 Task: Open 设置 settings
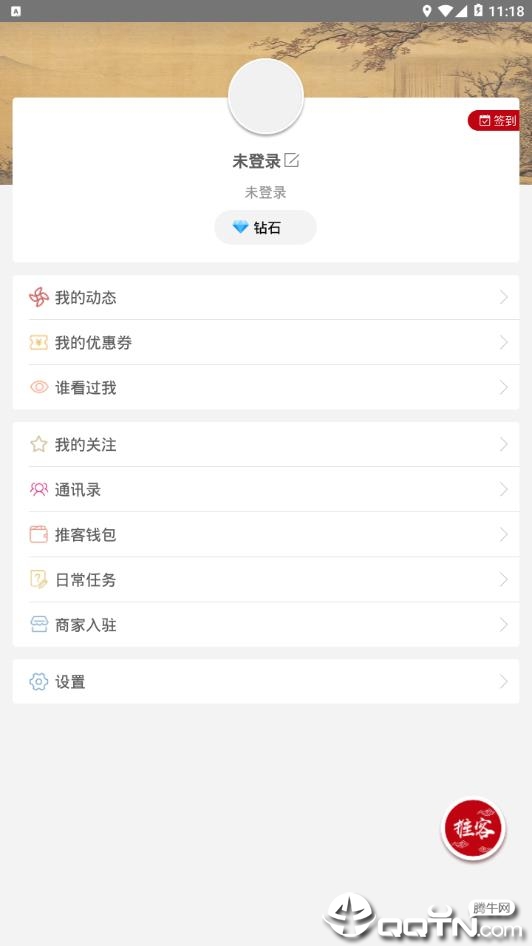tap(266, 682)
